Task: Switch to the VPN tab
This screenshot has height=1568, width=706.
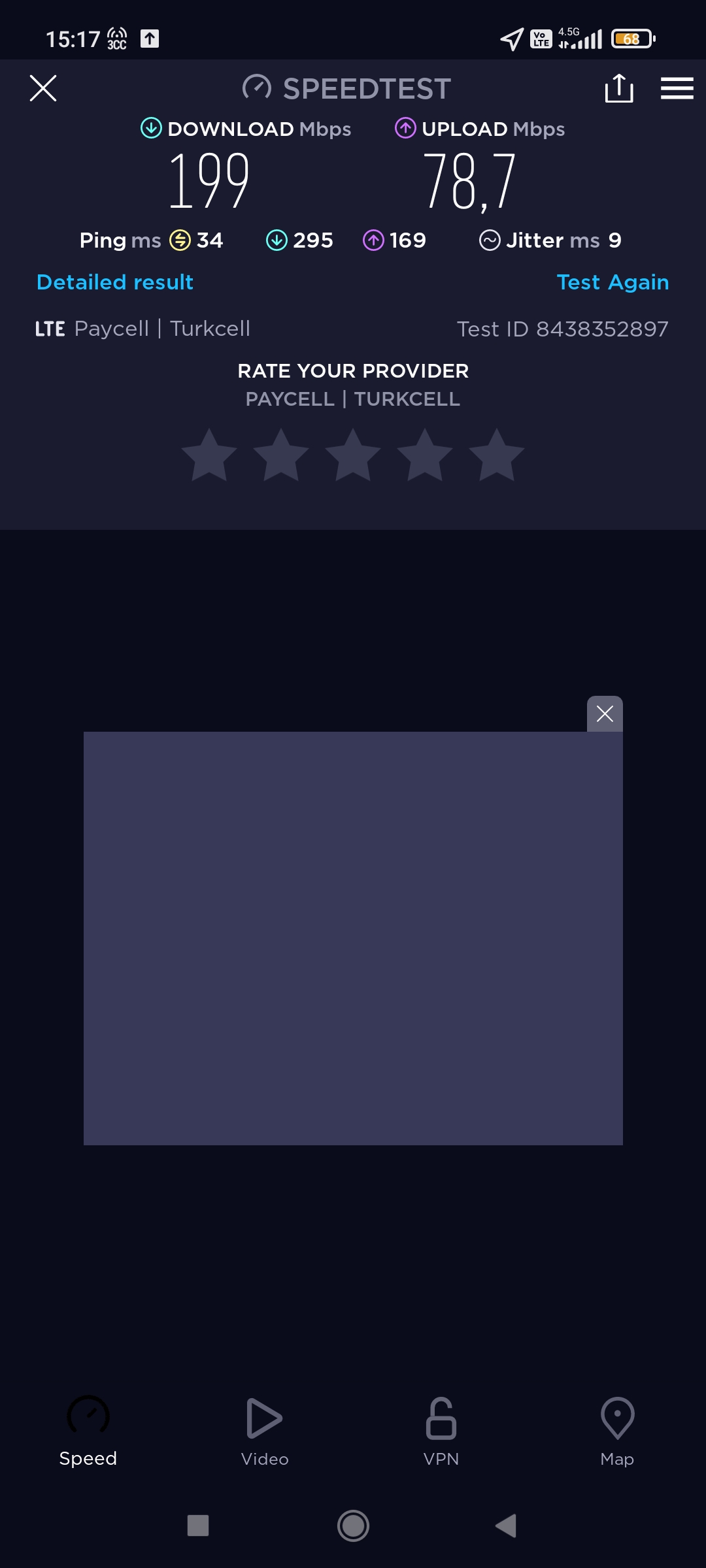Action: click(441, 1431)
